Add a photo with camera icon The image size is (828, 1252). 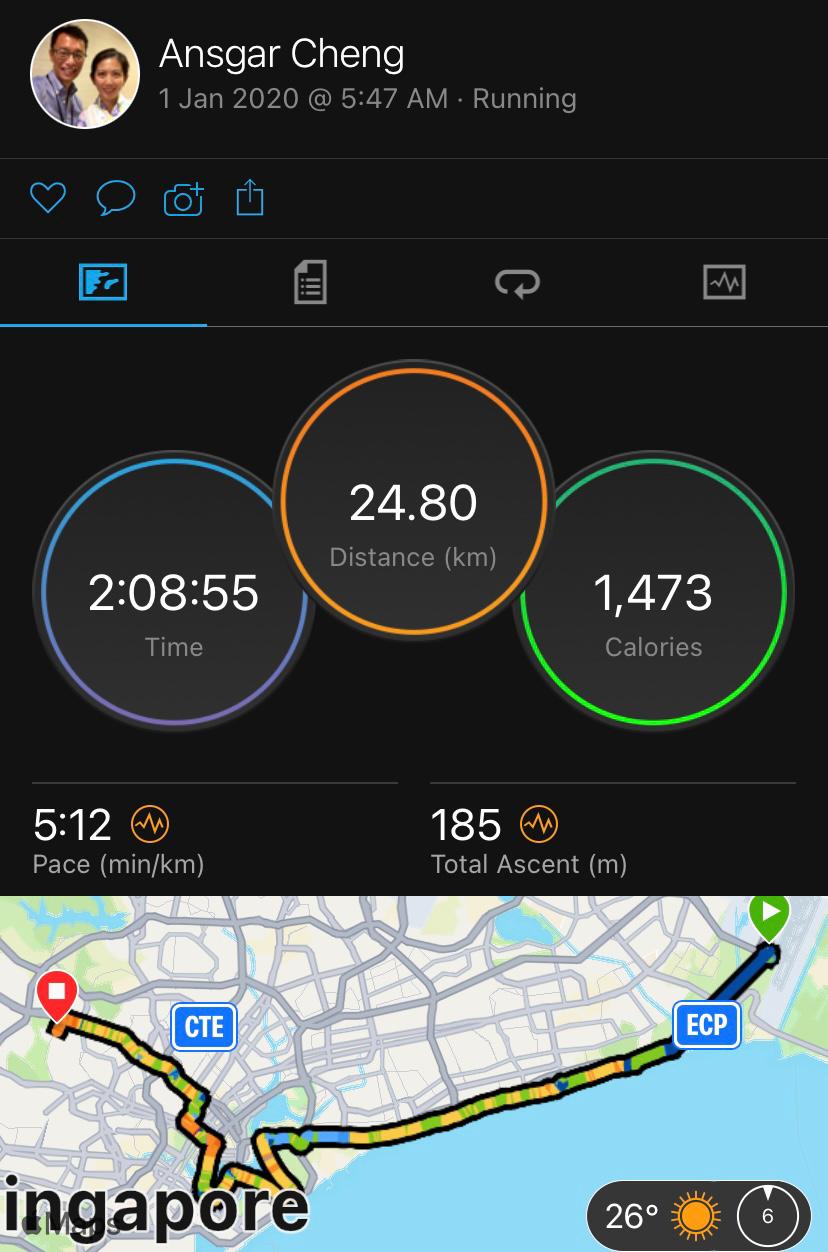(183, 199)
